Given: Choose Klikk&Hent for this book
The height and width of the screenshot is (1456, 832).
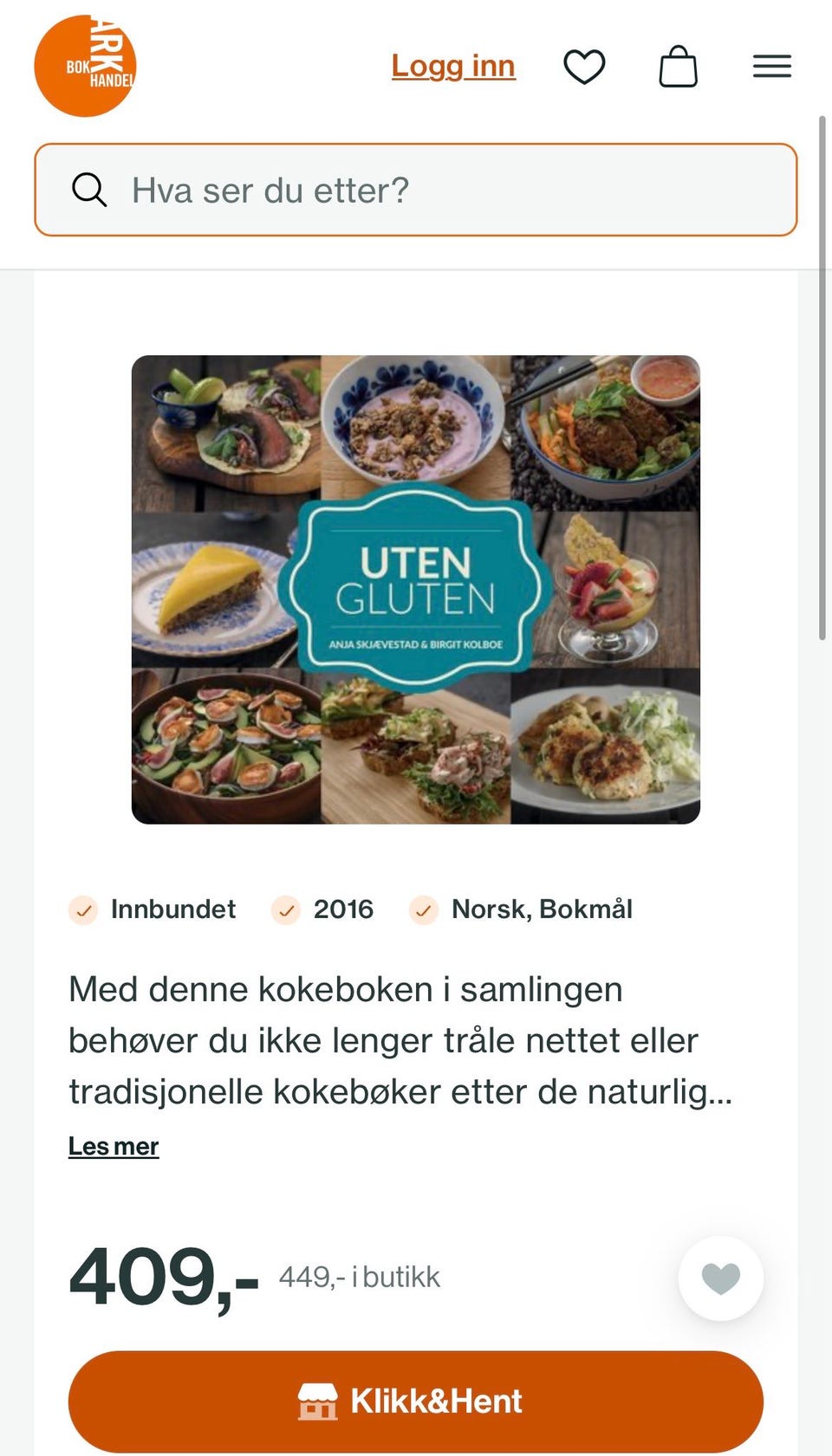Looking at the screenshot, I should [416, 1401].
